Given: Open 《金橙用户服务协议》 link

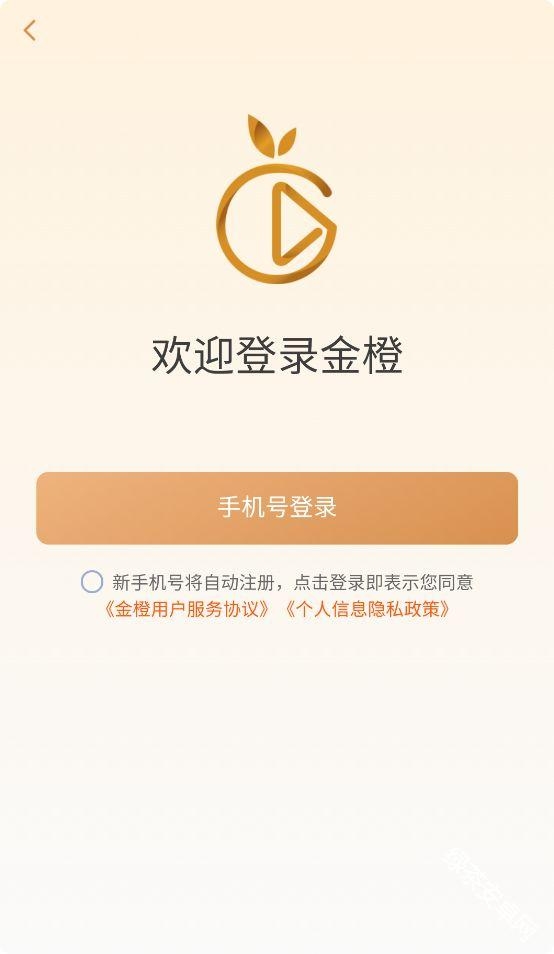Looking at the screenshot, I should pos(187,609).
